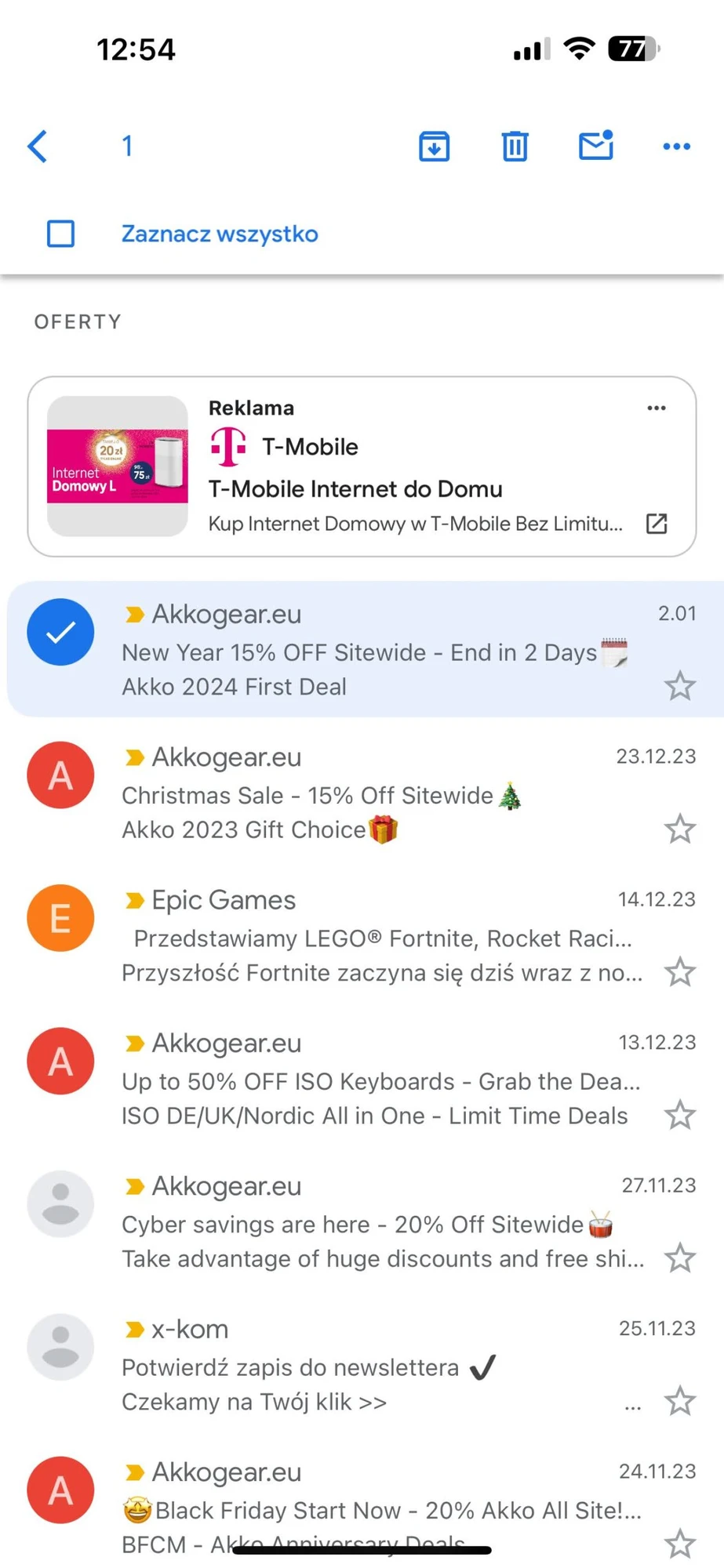The width and height of the screenshot is (724, 1568).
Task: Archive the selected email
Action: (x=434, y=147)
